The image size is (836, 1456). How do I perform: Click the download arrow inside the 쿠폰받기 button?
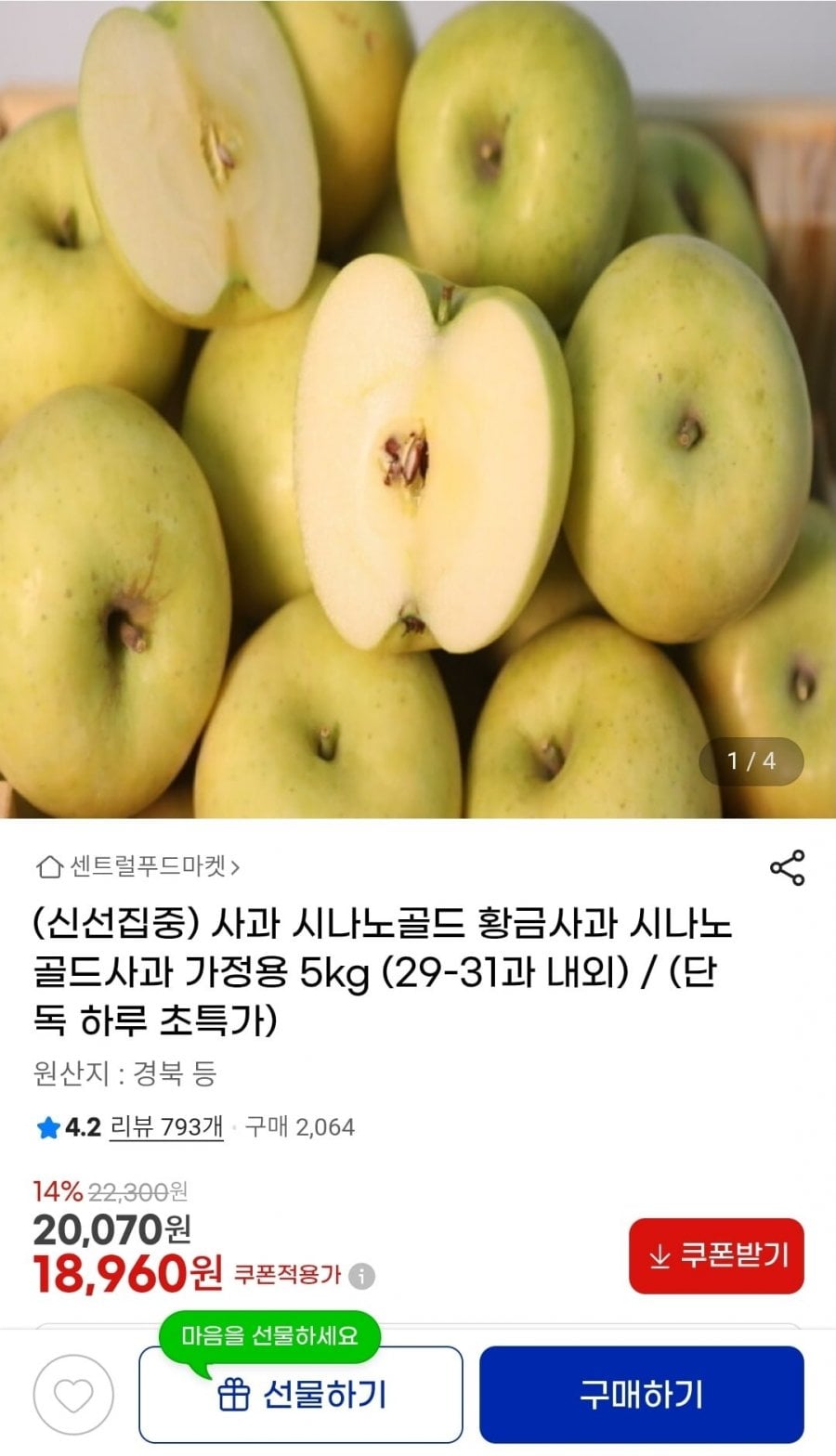pyautogui.click(x=660, y=1256)
